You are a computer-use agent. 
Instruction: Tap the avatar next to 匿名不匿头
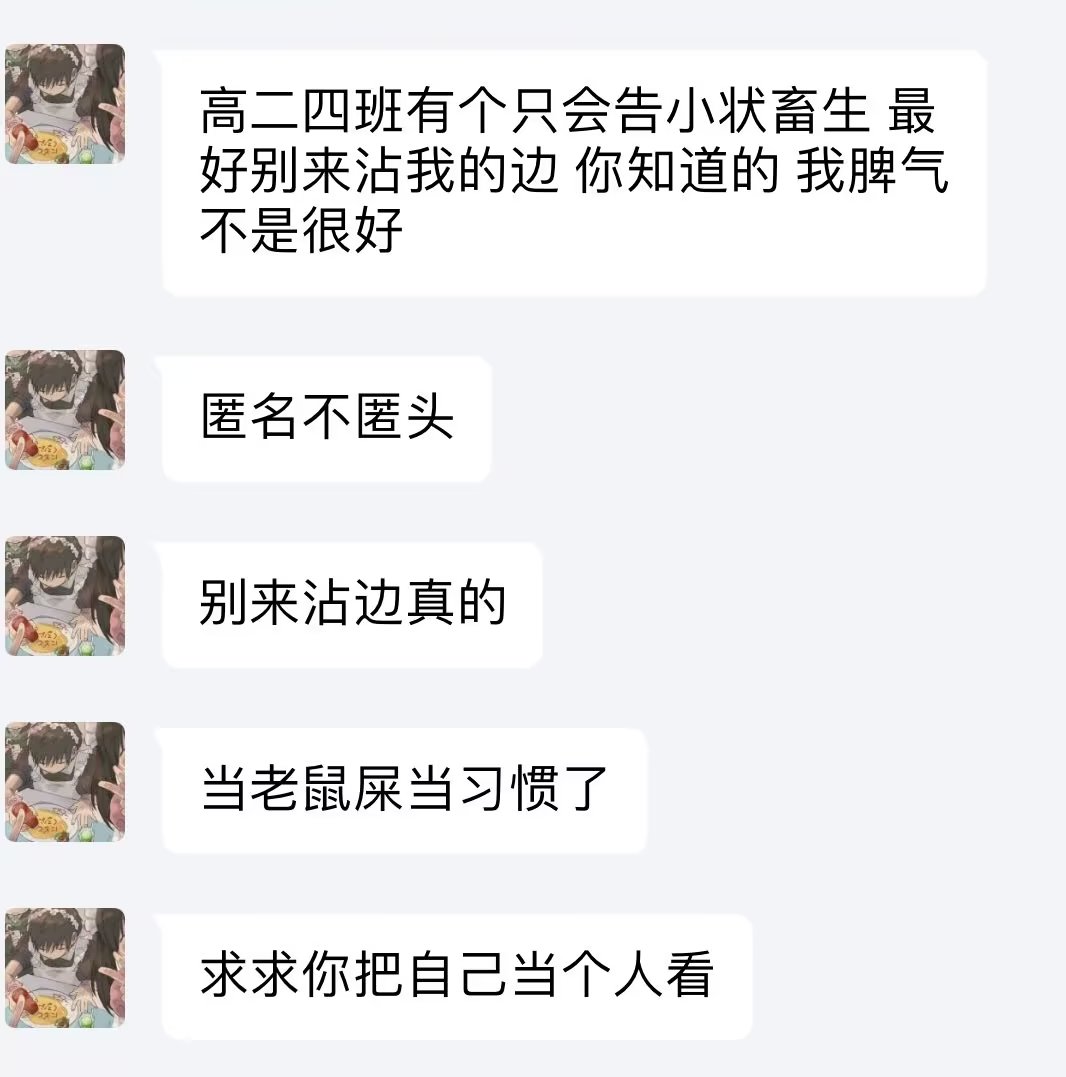click(65, 410)
